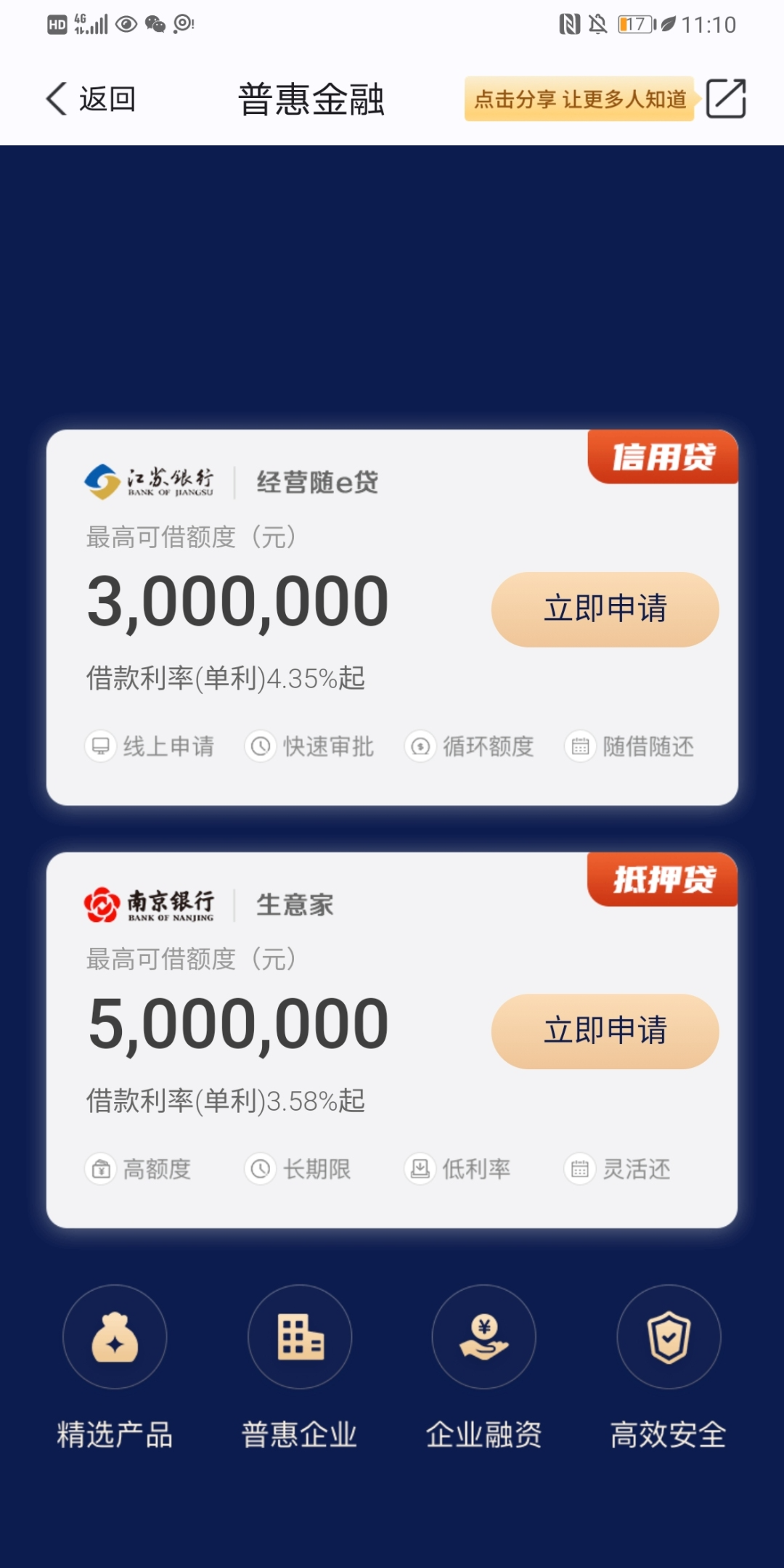Click 立即申请 on the 生意家 card
784x1568 pixels.
603,1031
